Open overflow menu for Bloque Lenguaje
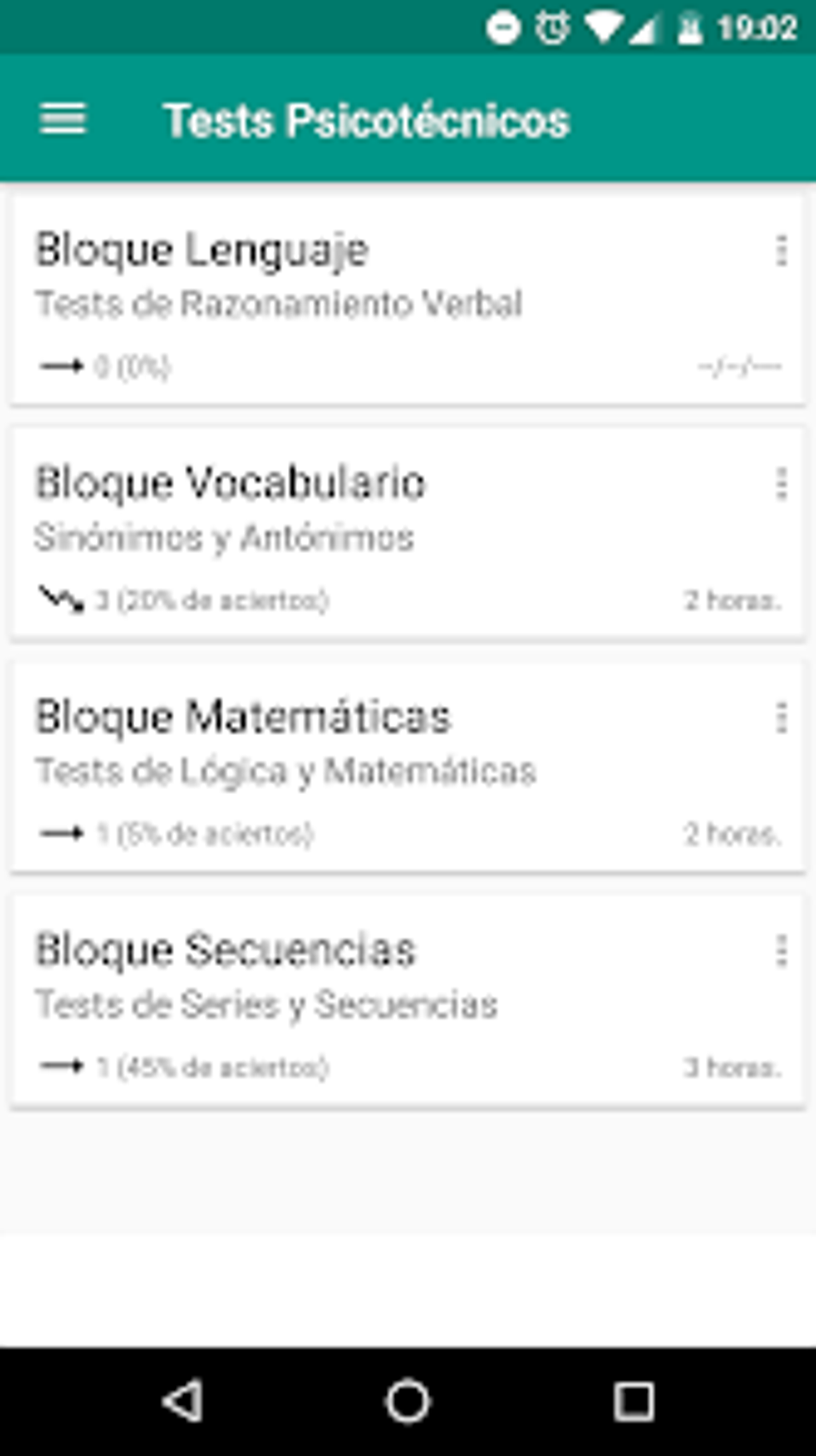The width and height of the screenshot is (816, 1456). coord(782,251)
